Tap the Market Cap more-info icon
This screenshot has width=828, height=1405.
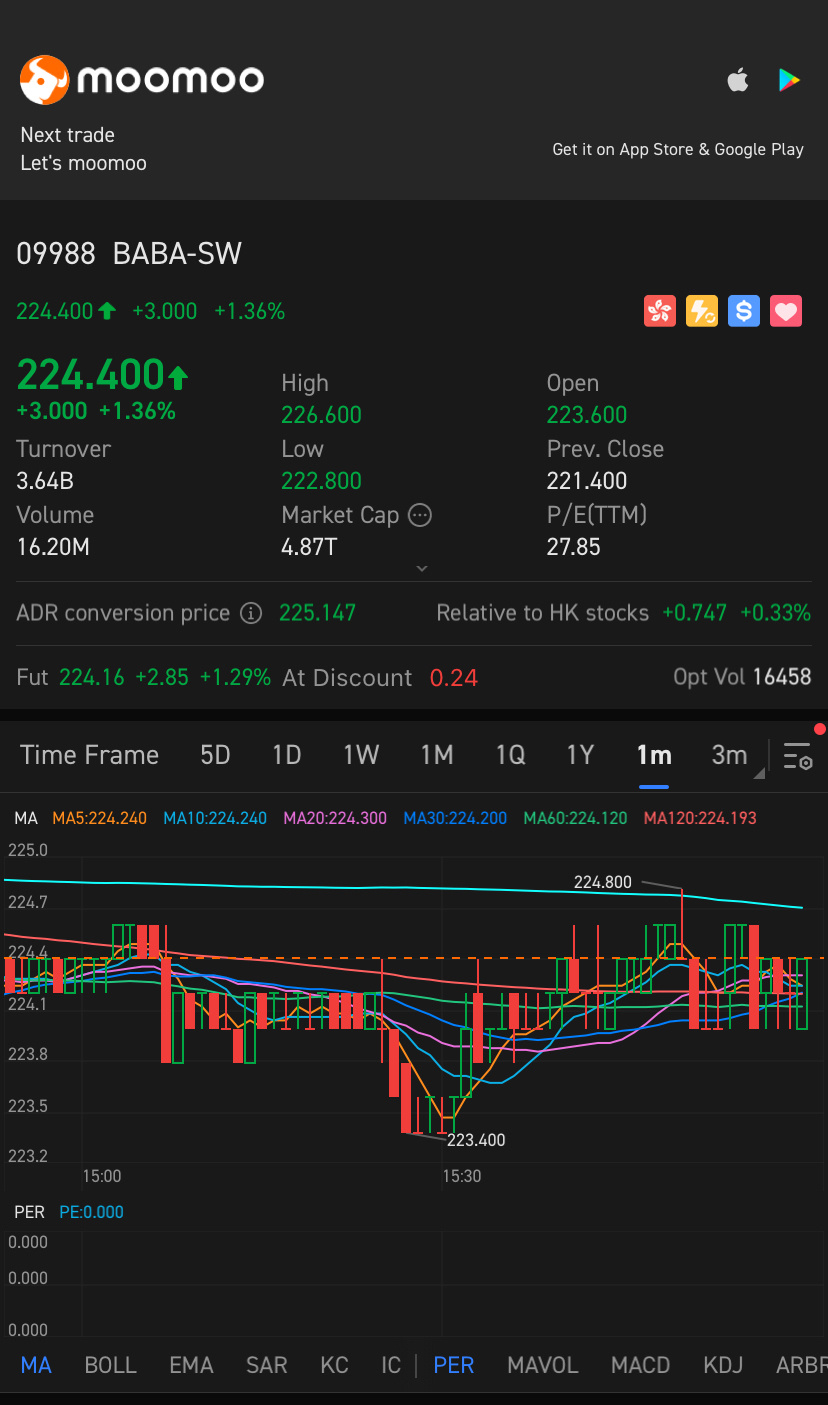click(x=421, y=515)
